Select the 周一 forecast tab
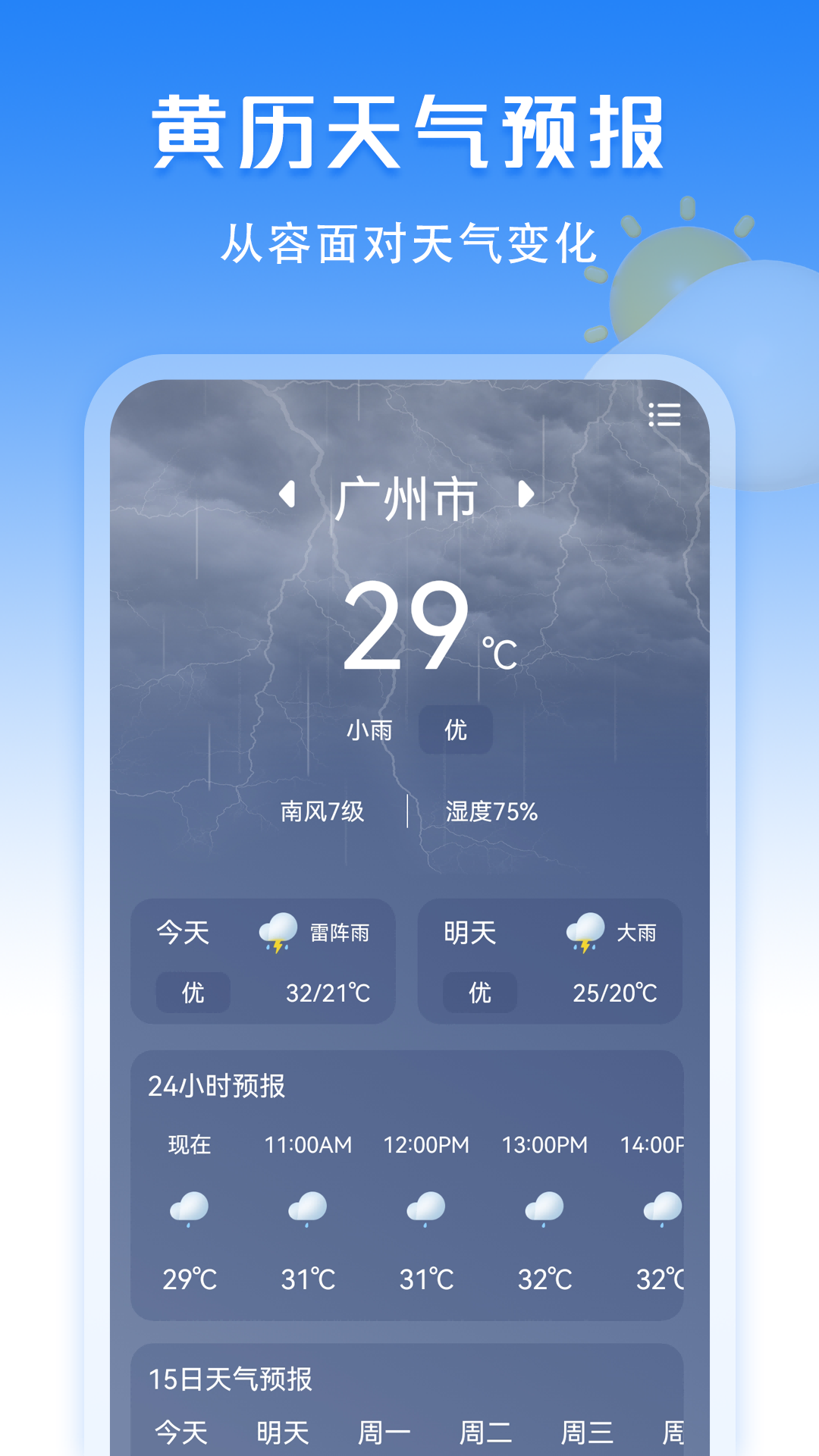The height and width of the screenshot is (1456, 819). coord(387,1432)
